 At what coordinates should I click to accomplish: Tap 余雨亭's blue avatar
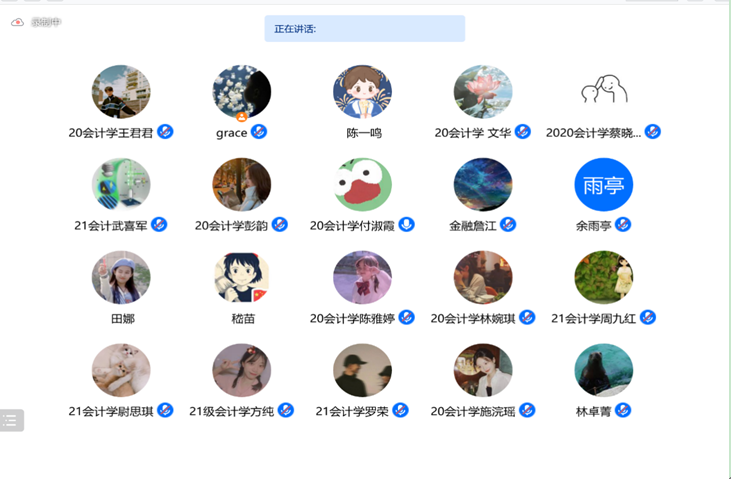(603, 184)
